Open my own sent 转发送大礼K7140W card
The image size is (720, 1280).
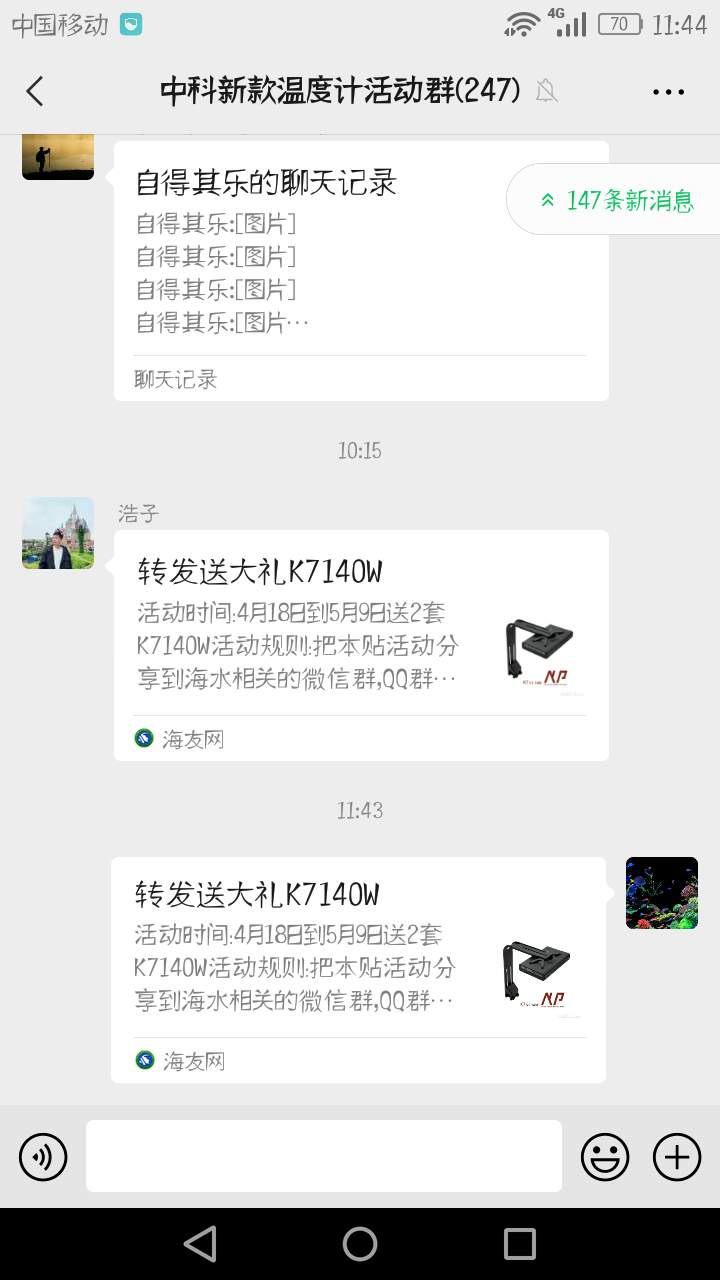pyautogui.click(x=358, y=969)
